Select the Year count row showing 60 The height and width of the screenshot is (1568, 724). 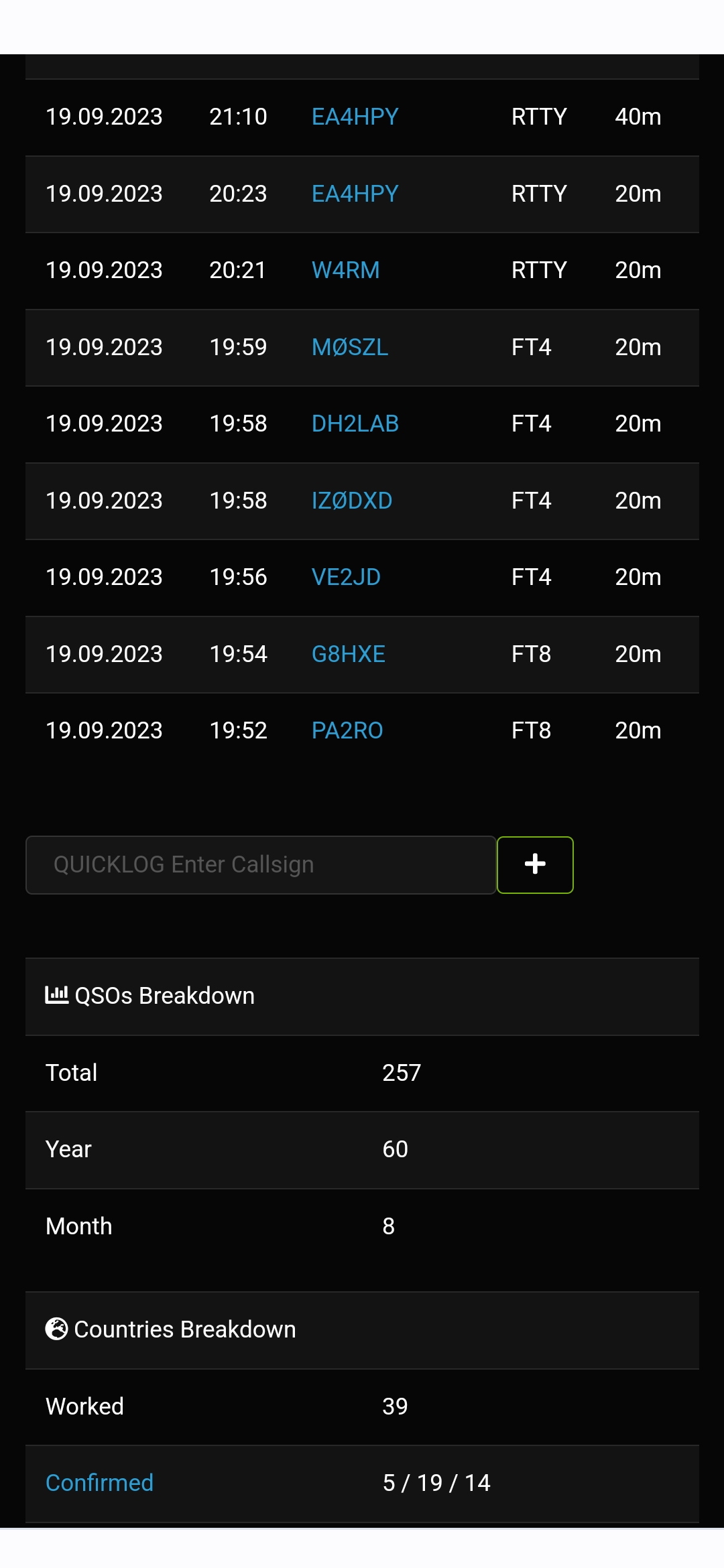click(362, 1149)
